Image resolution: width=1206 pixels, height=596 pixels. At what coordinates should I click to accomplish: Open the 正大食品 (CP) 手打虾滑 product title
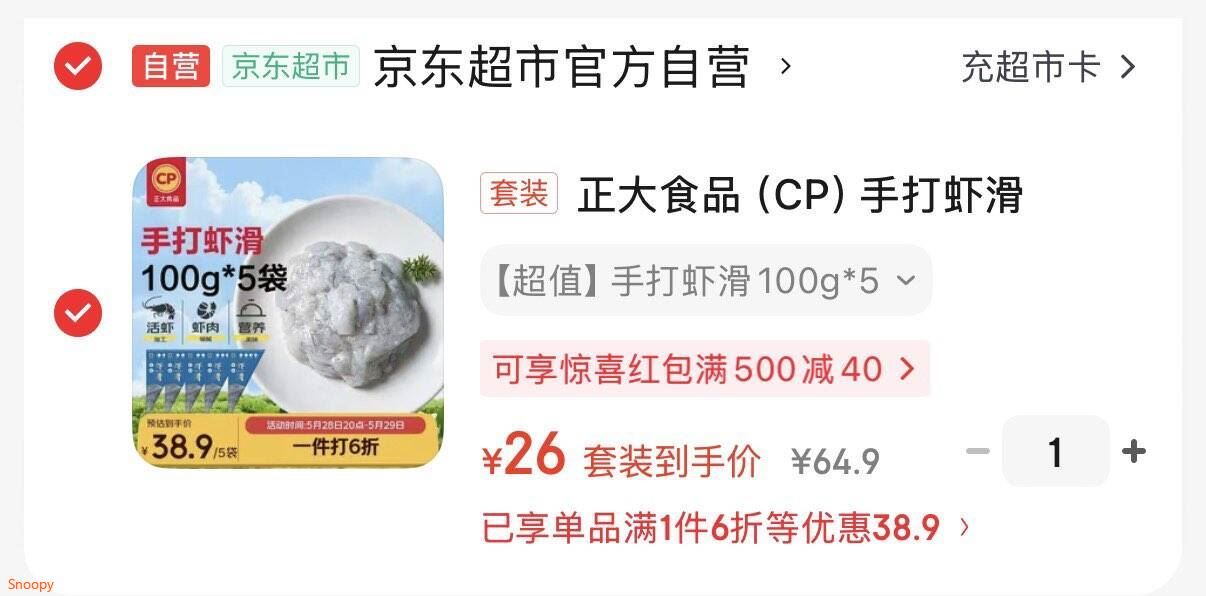(x=800, y=194)
